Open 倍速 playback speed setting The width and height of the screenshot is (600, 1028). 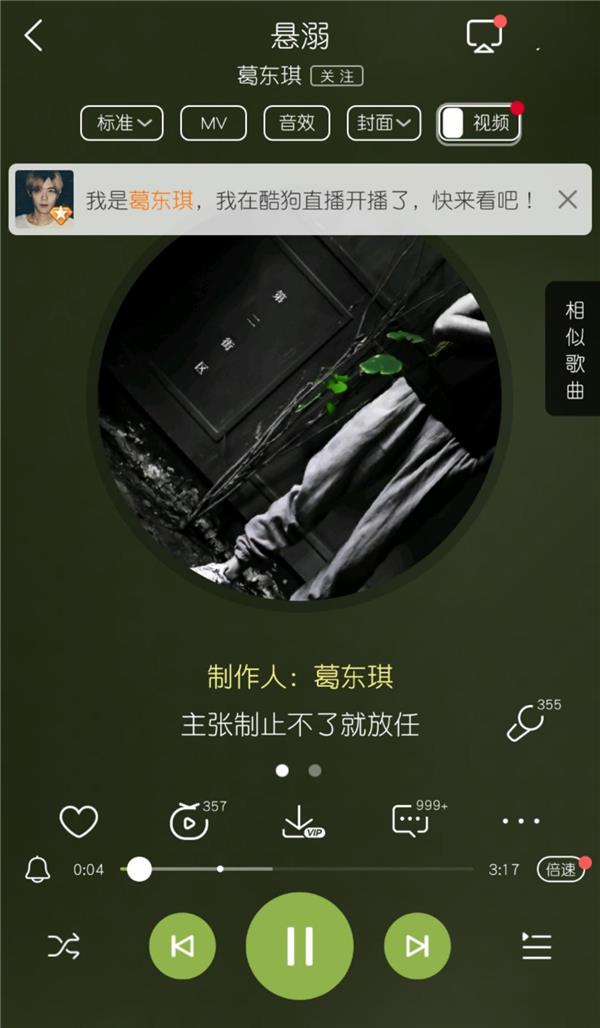pos(560,869)
